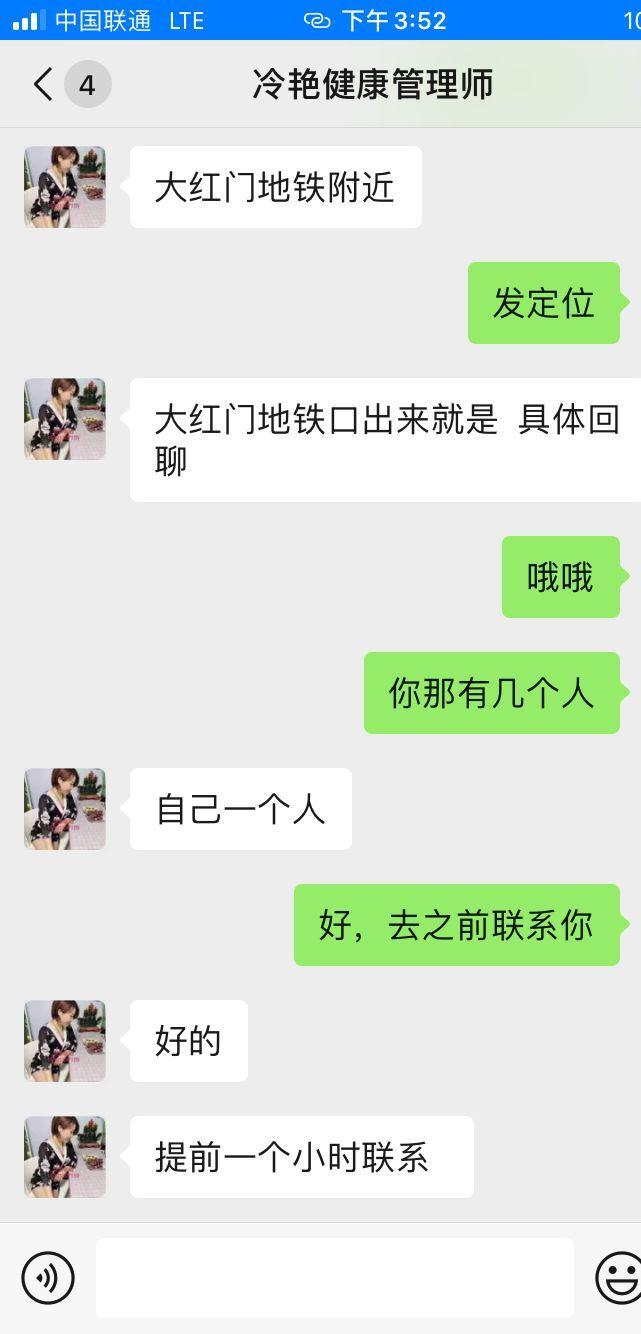Go back to the chat list
The height and width of the screenshot is (1334, 641).
coord(42,85)
